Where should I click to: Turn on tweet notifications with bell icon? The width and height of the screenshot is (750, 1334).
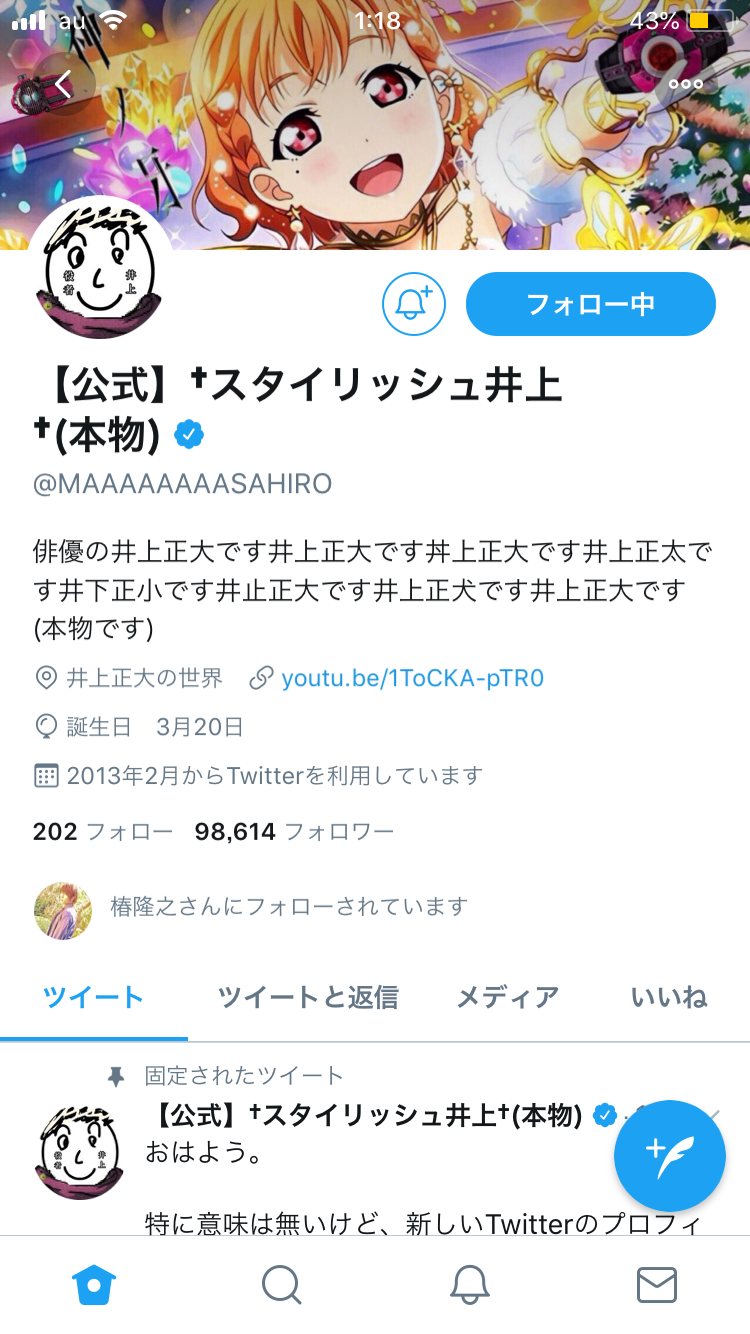coord(413,304)
